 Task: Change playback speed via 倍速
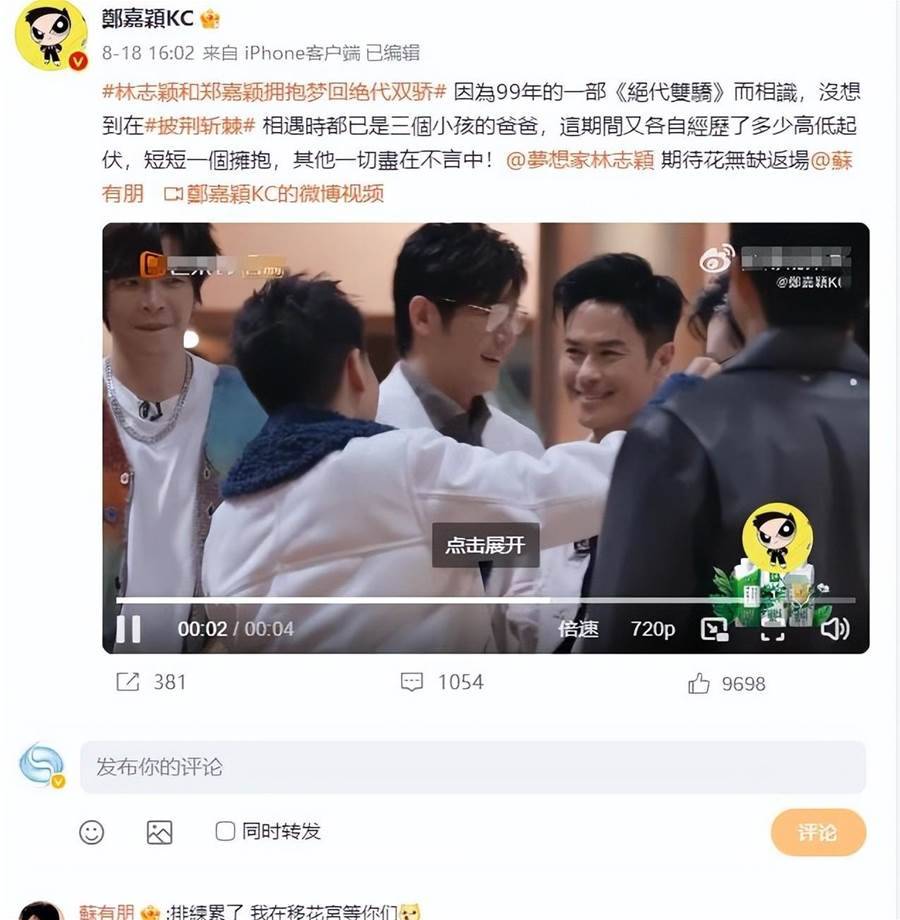click(x=578, y=629)
